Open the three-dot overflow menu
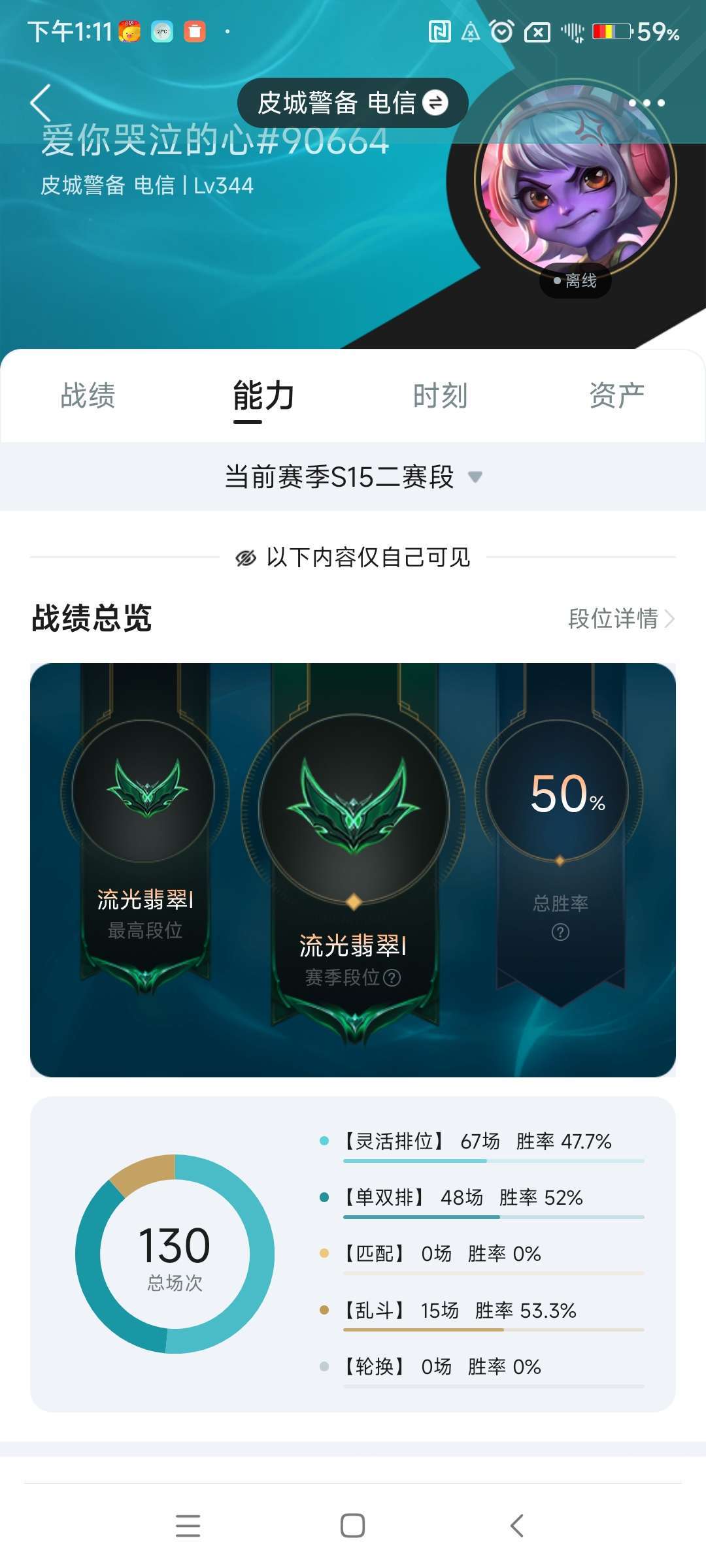Viewport: 706px width, 1568px height. click(x=647, y=103)
